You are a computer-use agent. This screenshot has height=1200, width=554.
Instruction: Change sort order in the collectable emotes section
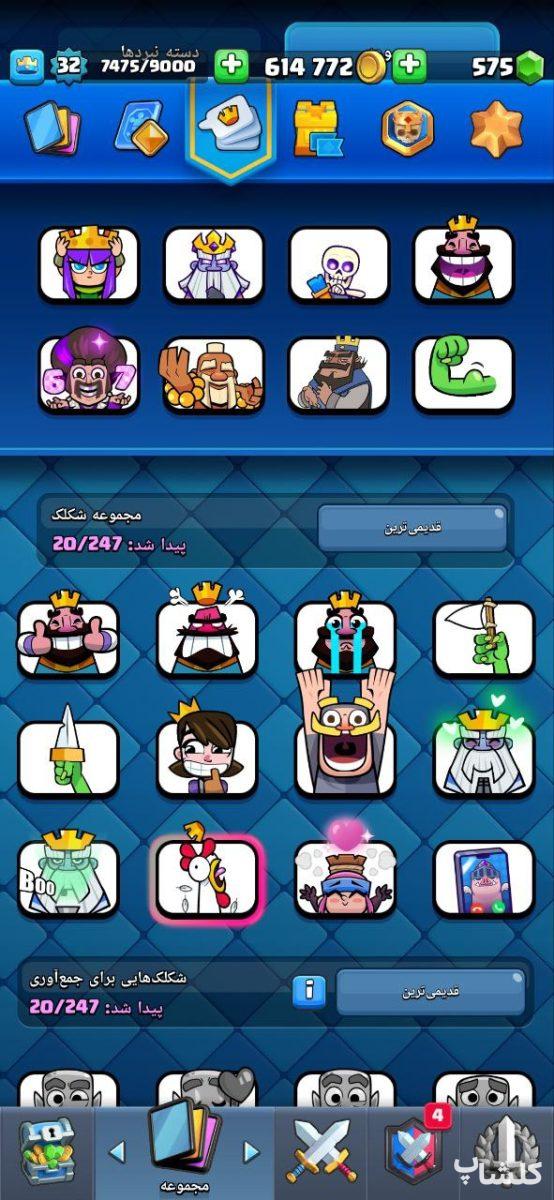[430, 991]
